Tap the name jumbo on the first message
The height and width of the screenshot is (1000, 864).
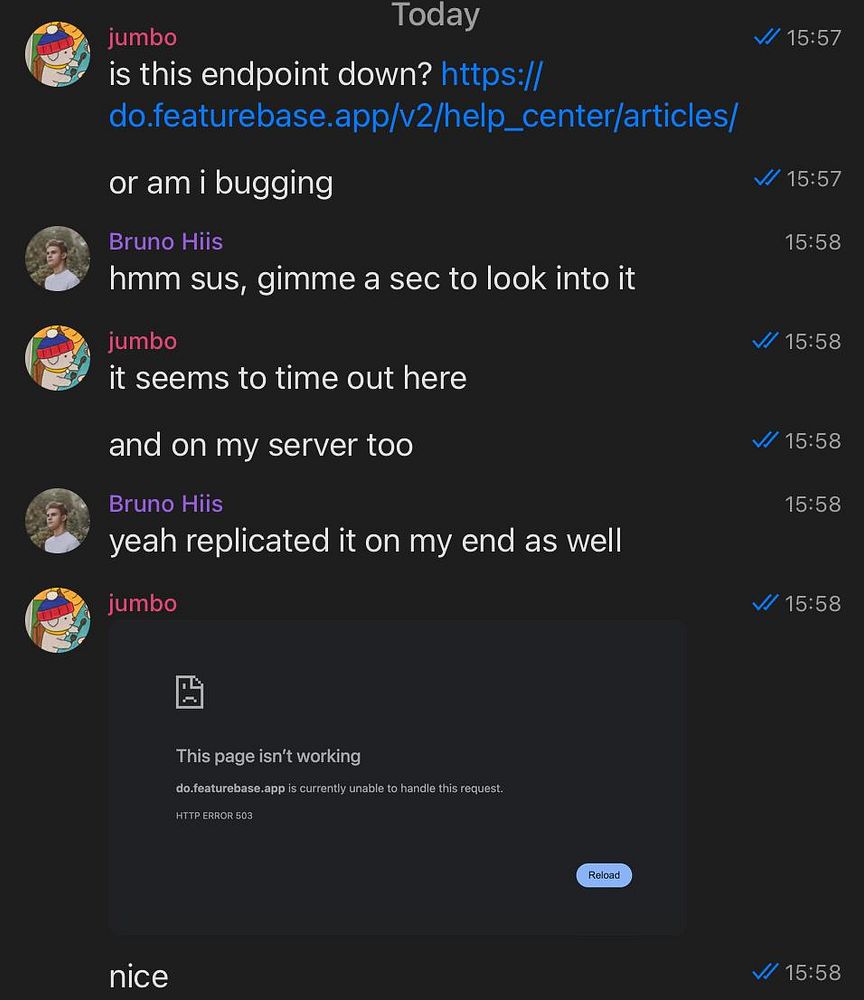[142, 38]
